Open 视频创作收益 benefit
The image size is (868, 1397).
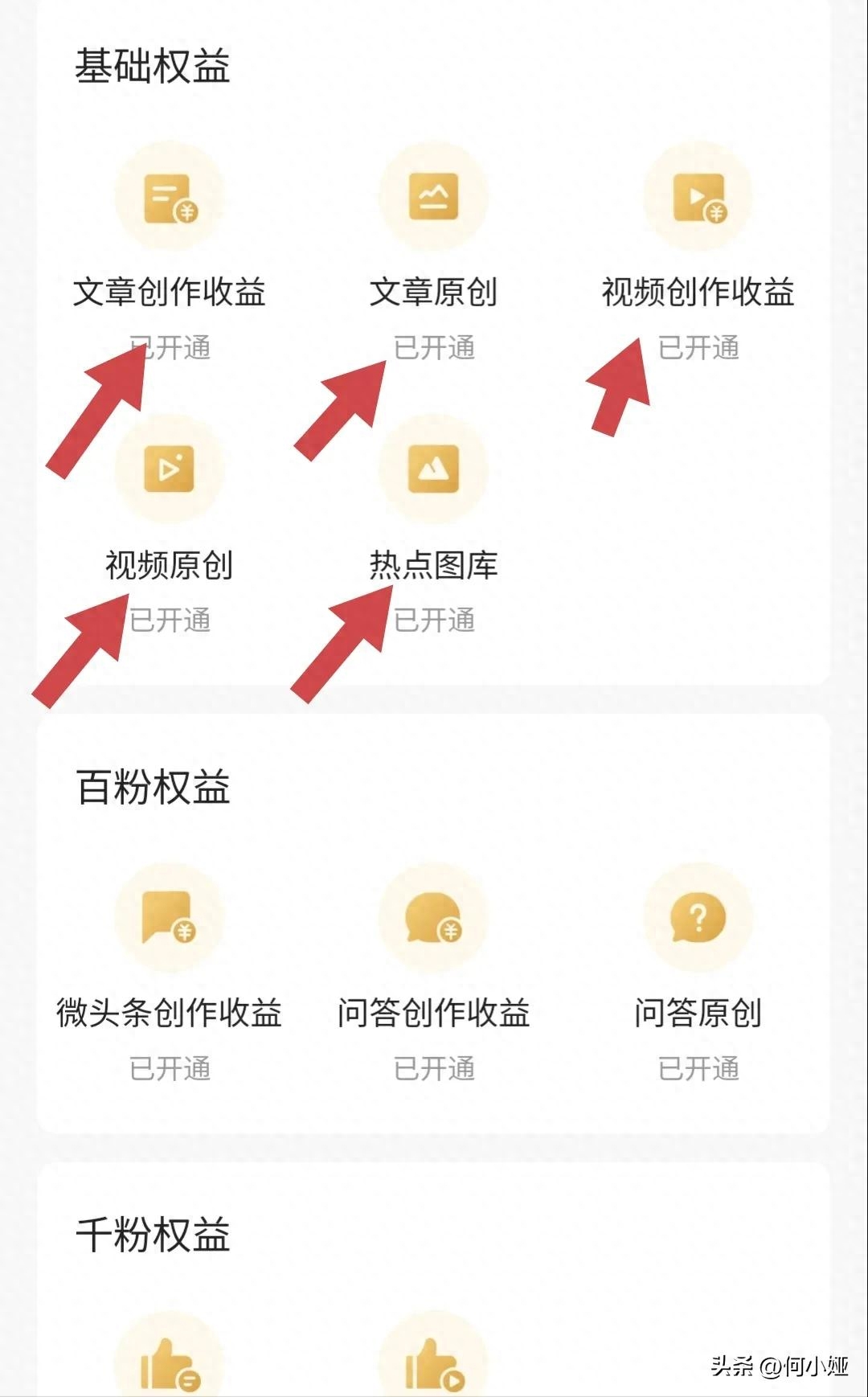click(x=698, y=198)
